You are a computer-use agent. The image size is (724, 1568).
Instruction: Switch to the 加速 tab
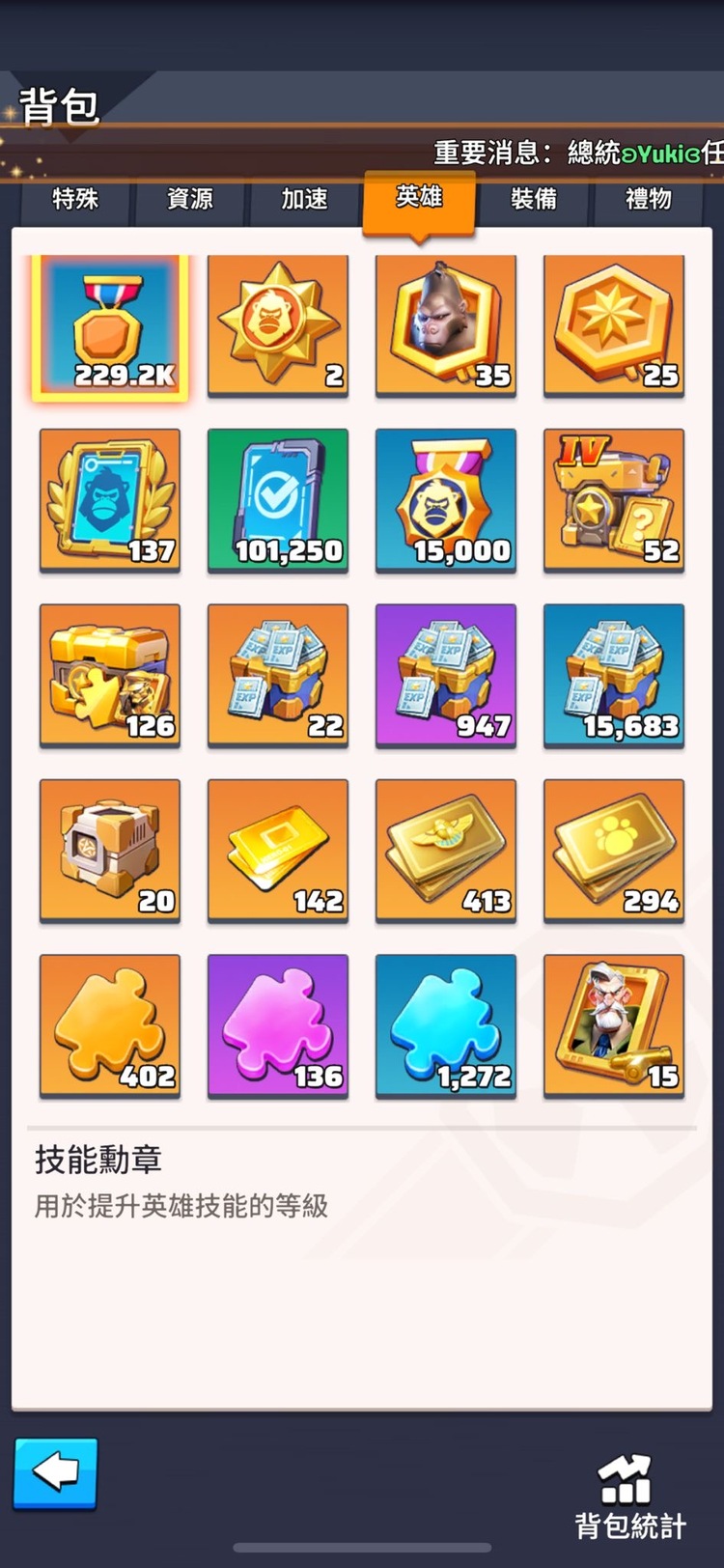[x=305, y=199]
